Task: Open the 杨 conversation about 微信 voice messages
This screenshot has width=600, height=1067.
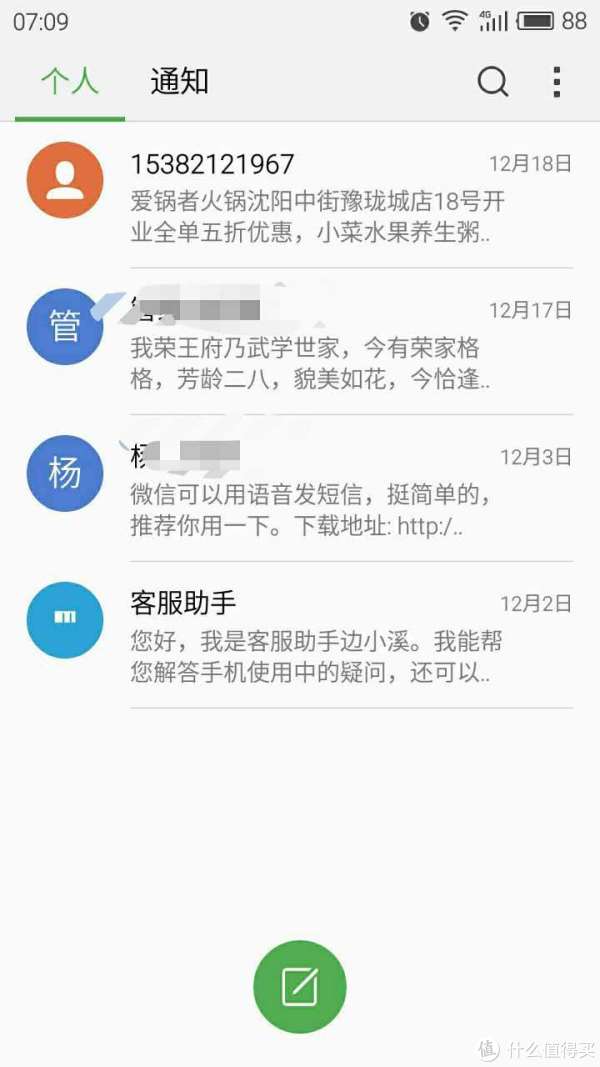Action: 300,488
